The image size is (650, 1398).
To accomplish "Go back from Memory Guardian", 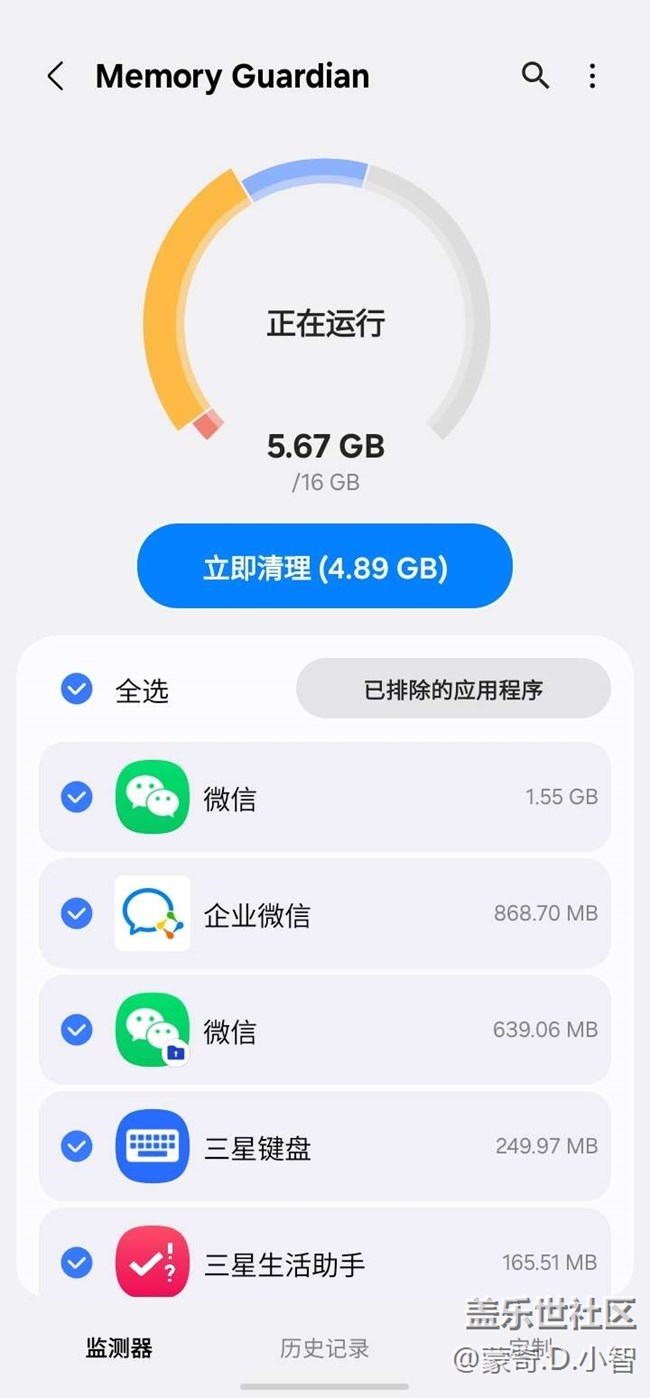I will click(x=56, y=76).
